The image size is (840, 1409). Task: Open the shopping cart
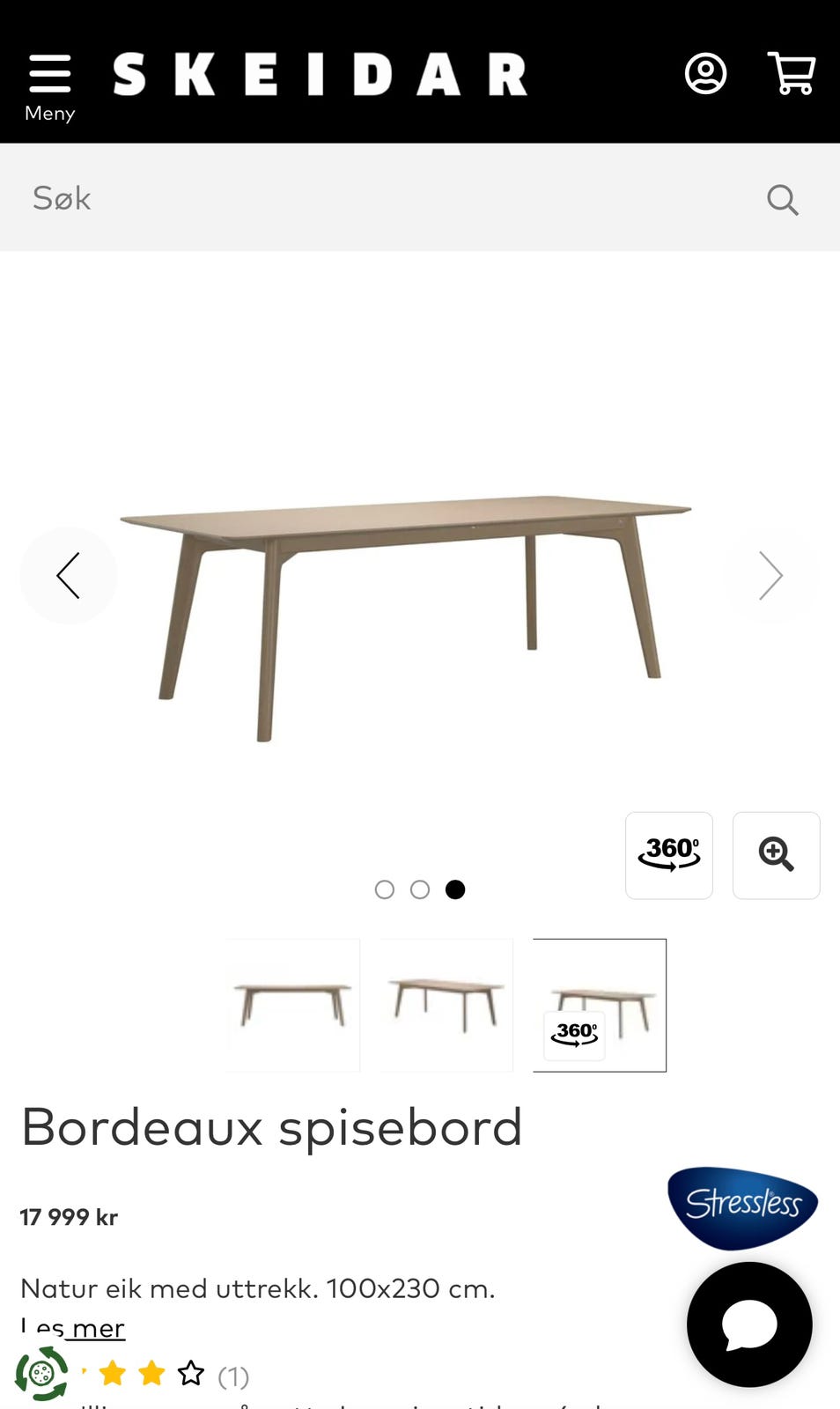[790, 74]
